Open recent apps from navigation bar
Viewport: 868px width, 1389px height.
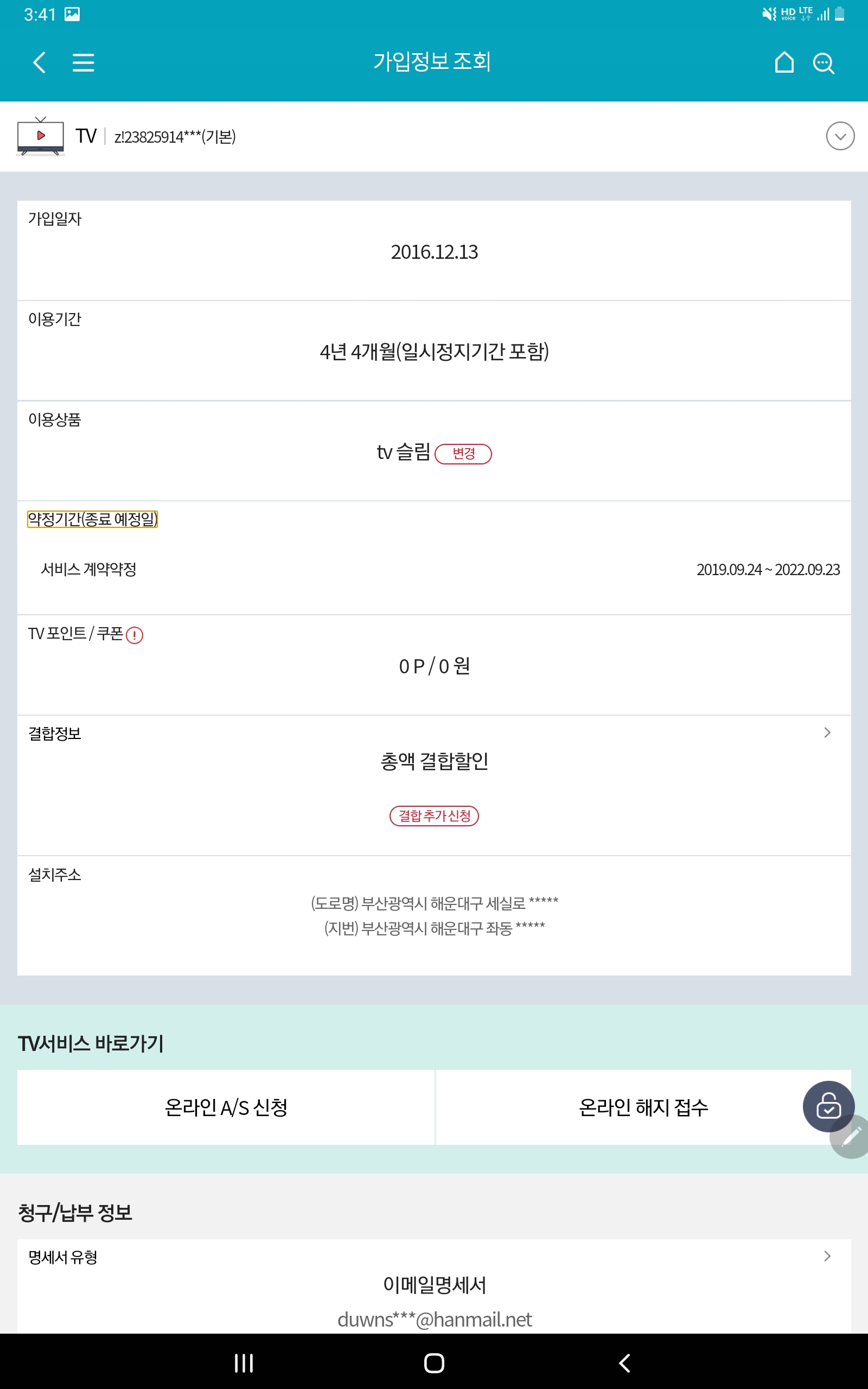pyautogui.click(x=244, y=1362)
